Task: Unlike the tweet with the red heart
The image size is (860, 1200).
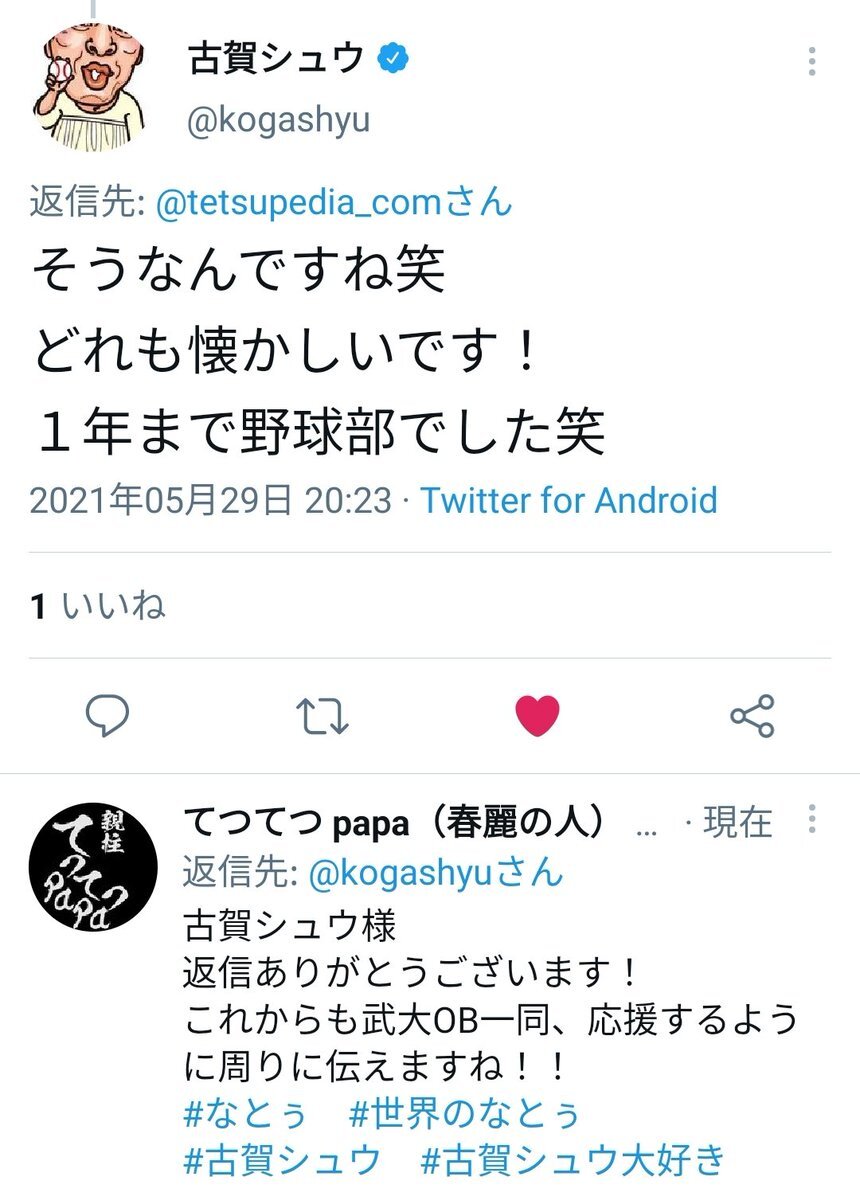Action: tap(537, 716)
